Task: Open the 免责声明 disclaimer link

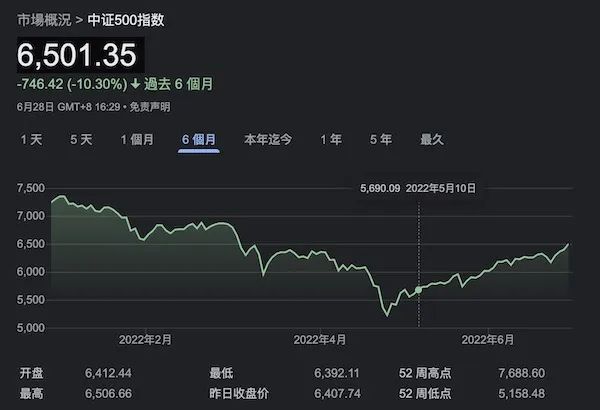Action: point(150,105)
